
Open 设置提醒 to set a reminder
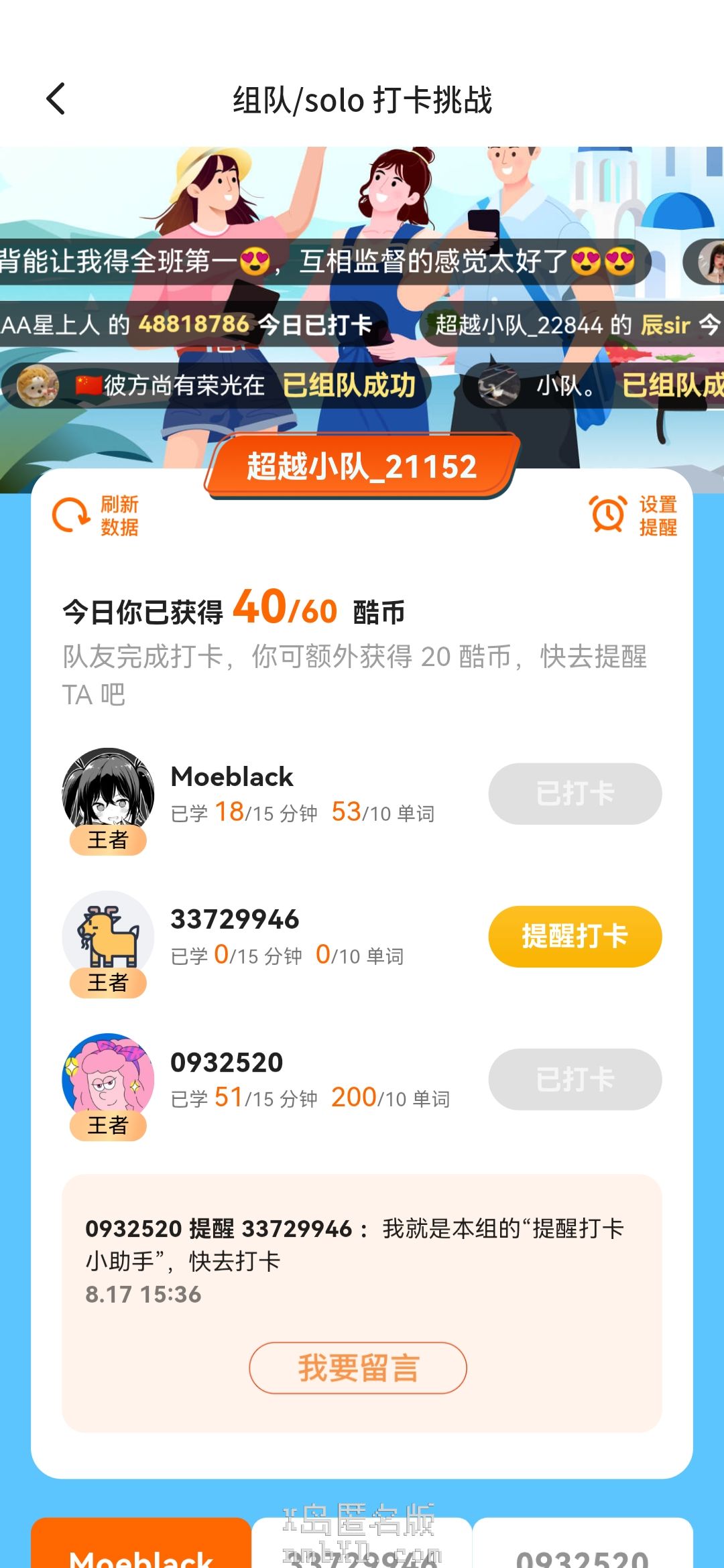633,515
